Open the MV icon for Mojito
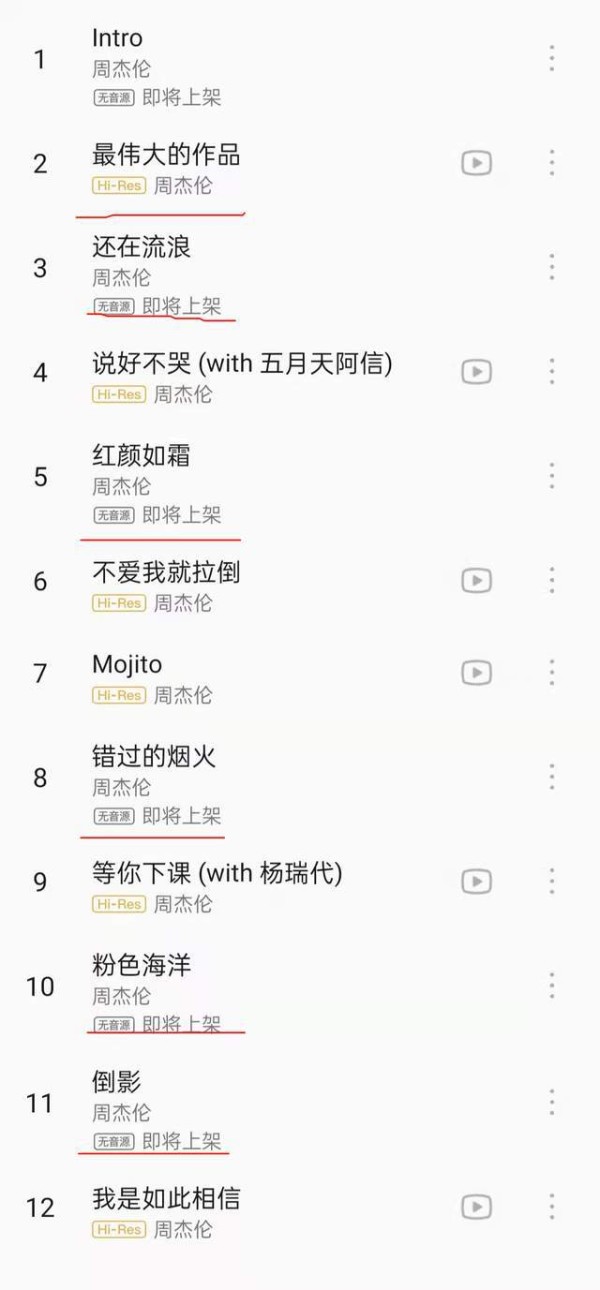600x1290 pixels. click(x=476, y=672)
